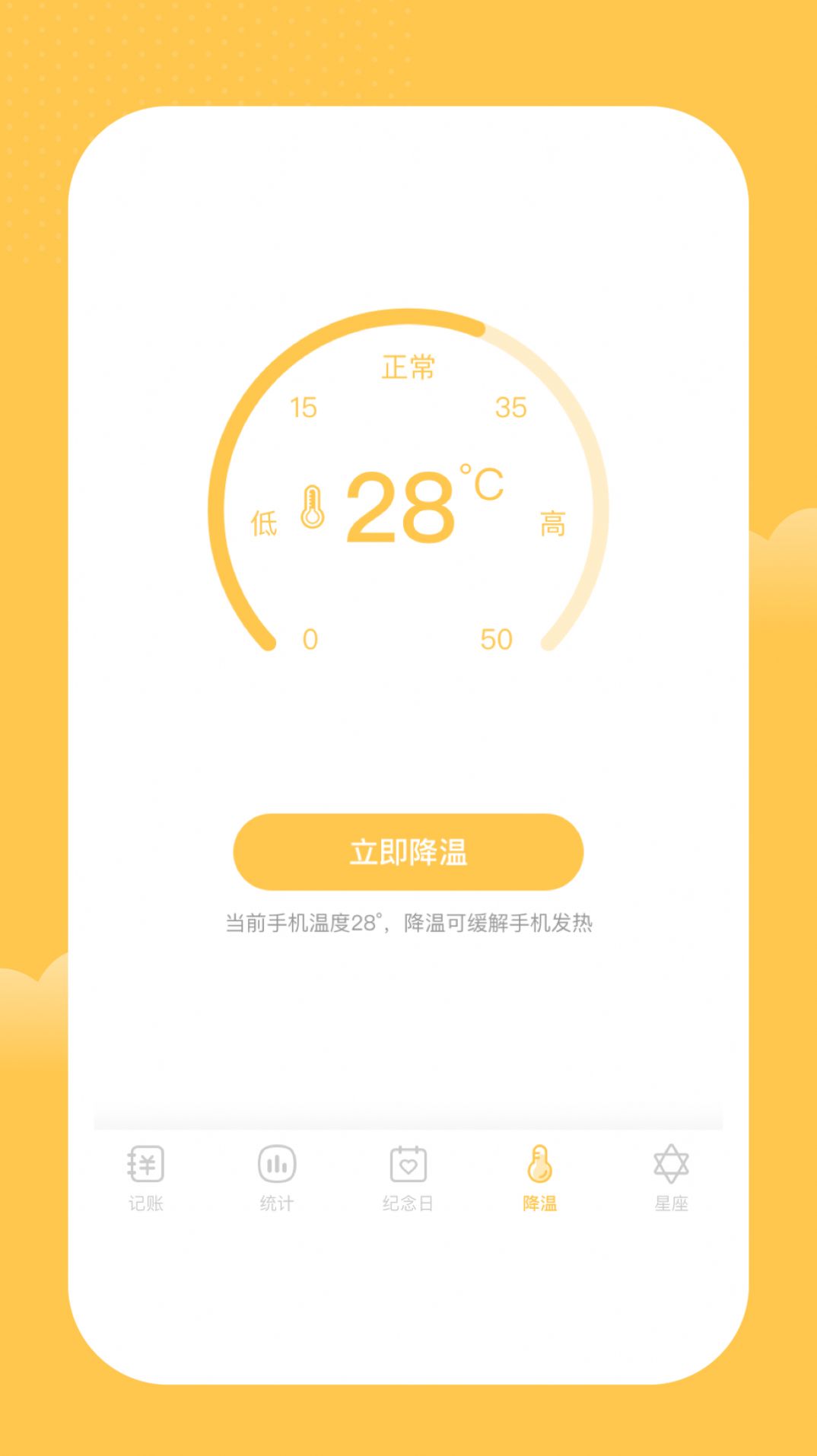
Task: Select the 记账 bookkeeping icon in bottom bar
Action: [146, 1163]
